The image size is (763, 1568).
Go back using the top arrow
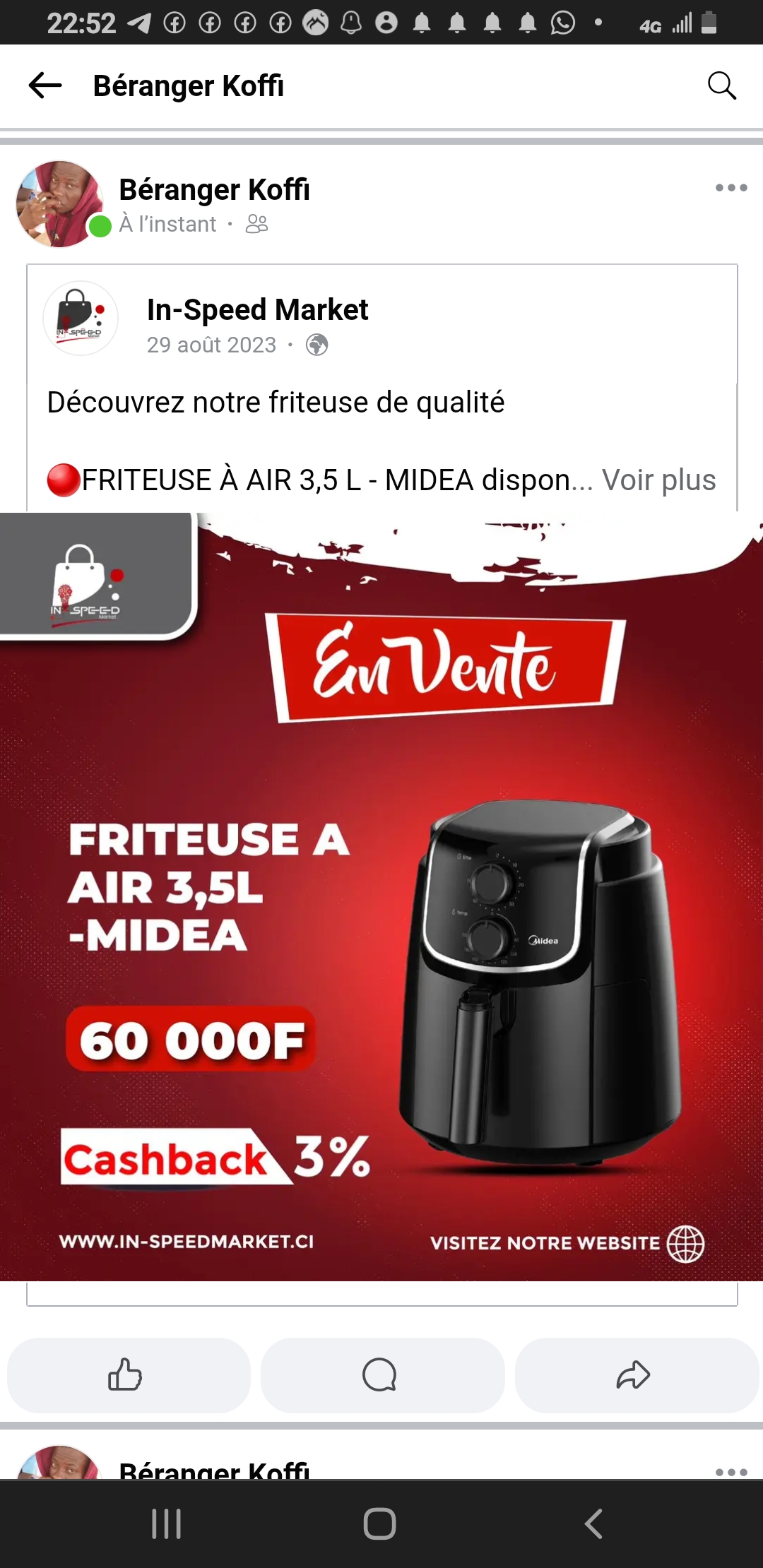[x=45, y=85]
